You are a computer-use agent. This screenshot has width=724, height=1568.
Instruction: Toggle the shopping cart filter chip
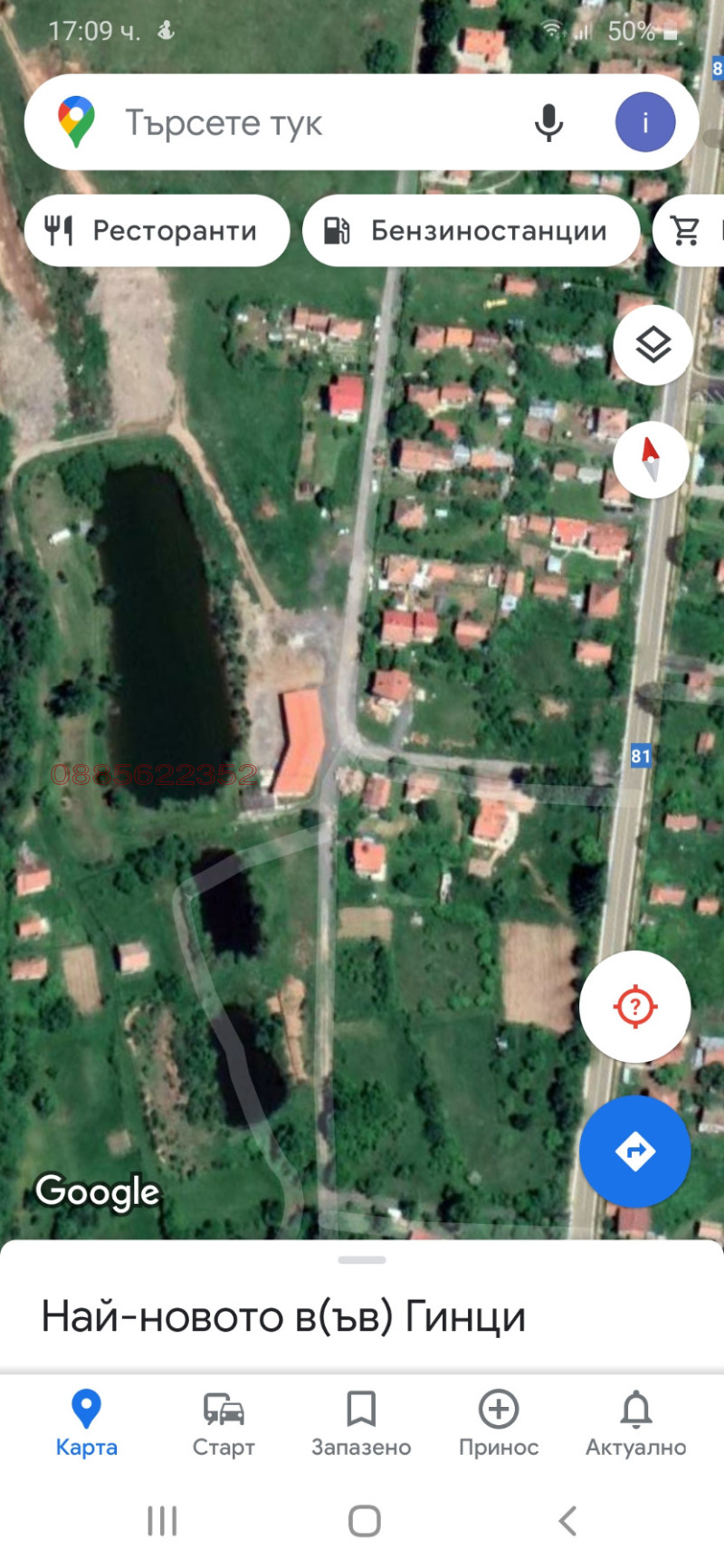685,230
